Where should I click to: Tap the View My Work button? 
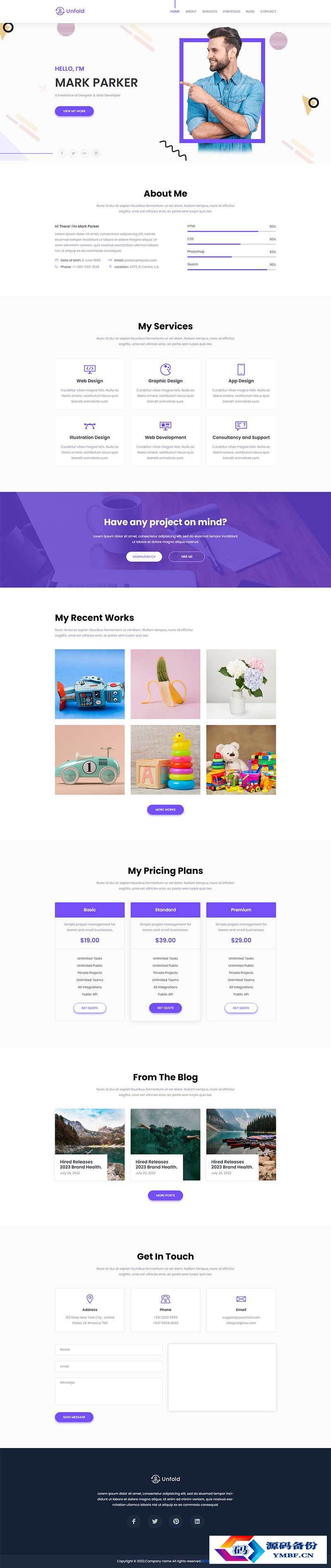(74, 111)
